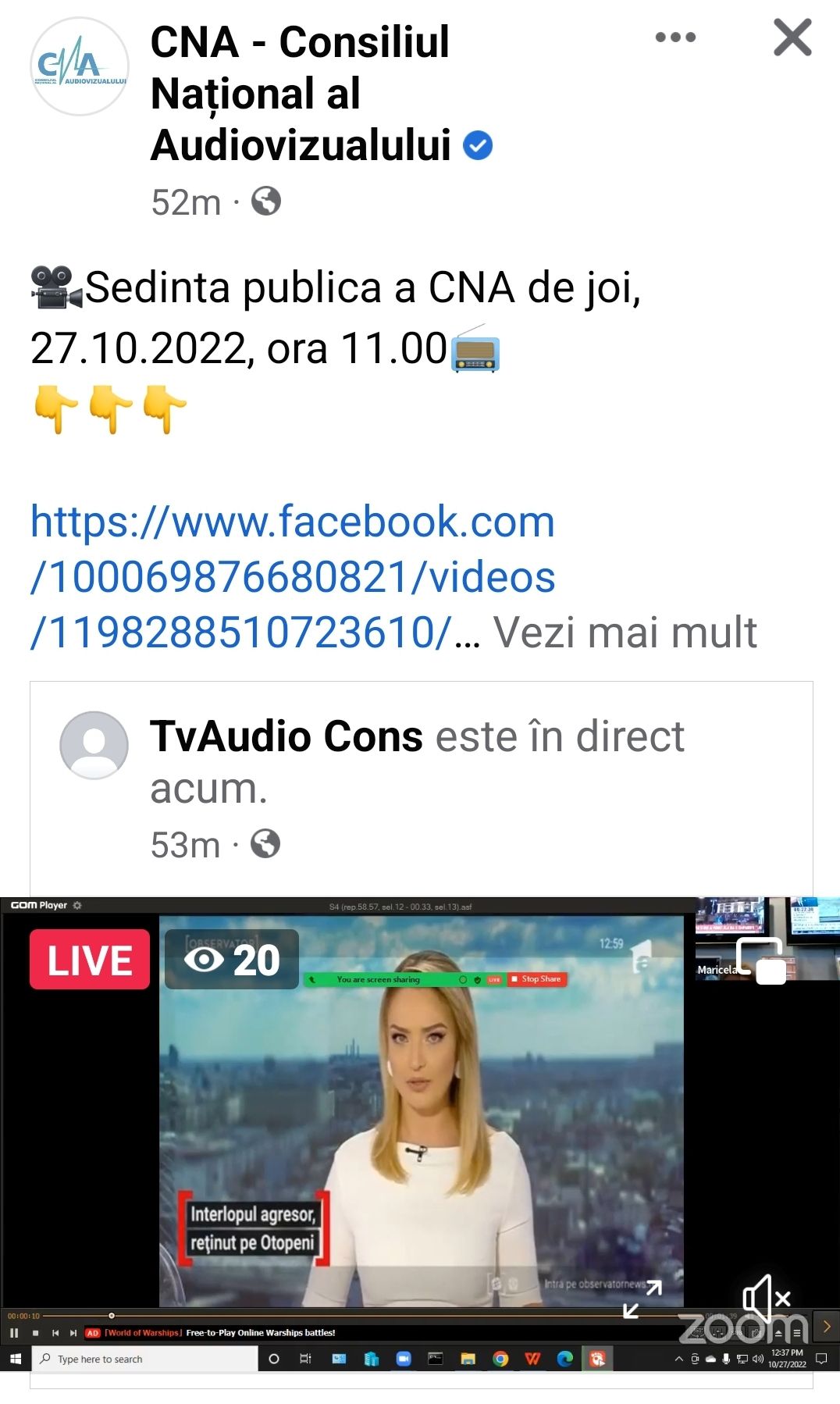Click the Stop Share button
Screen dimensions: 840x1404
coord(536,978)
